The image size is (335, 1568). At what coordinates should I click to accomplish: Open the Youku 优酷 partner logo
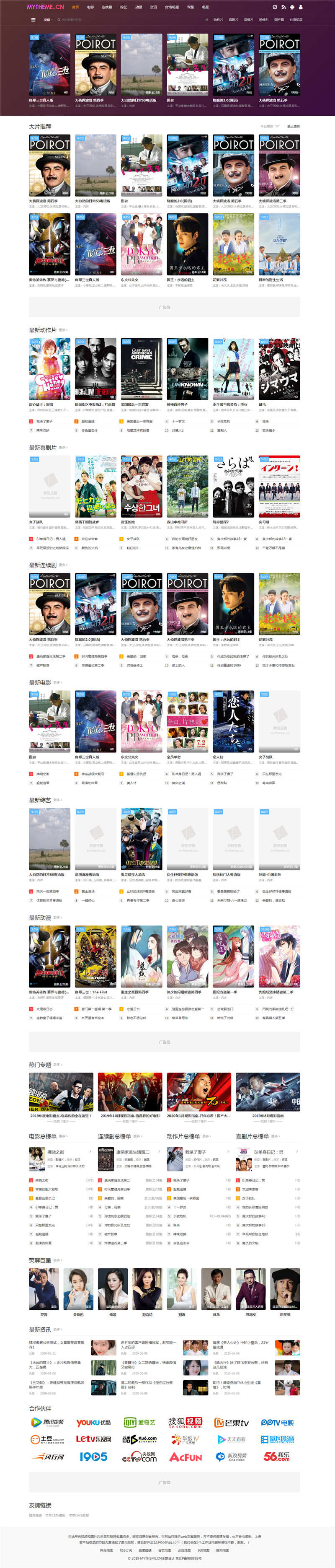(93, 1423)
